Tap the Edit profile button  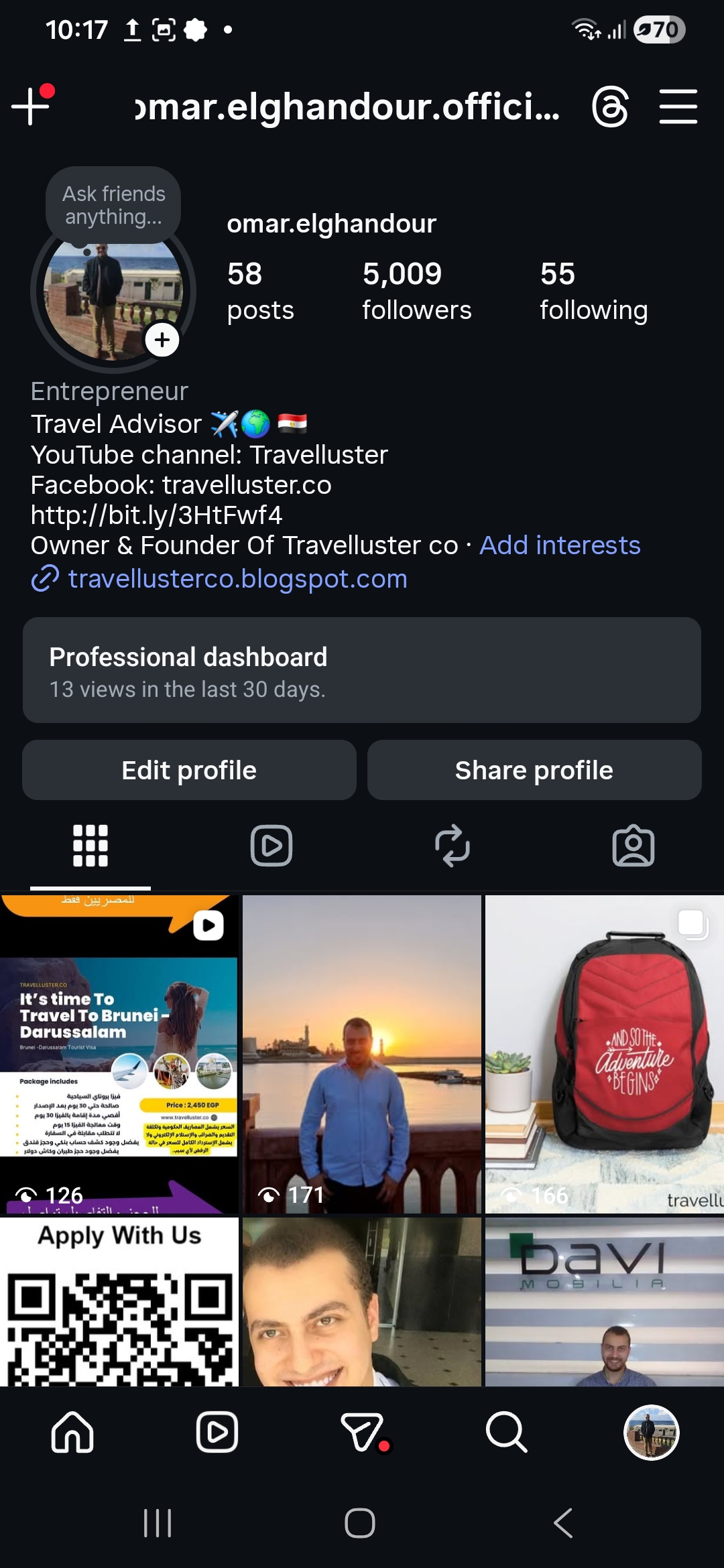189,771
